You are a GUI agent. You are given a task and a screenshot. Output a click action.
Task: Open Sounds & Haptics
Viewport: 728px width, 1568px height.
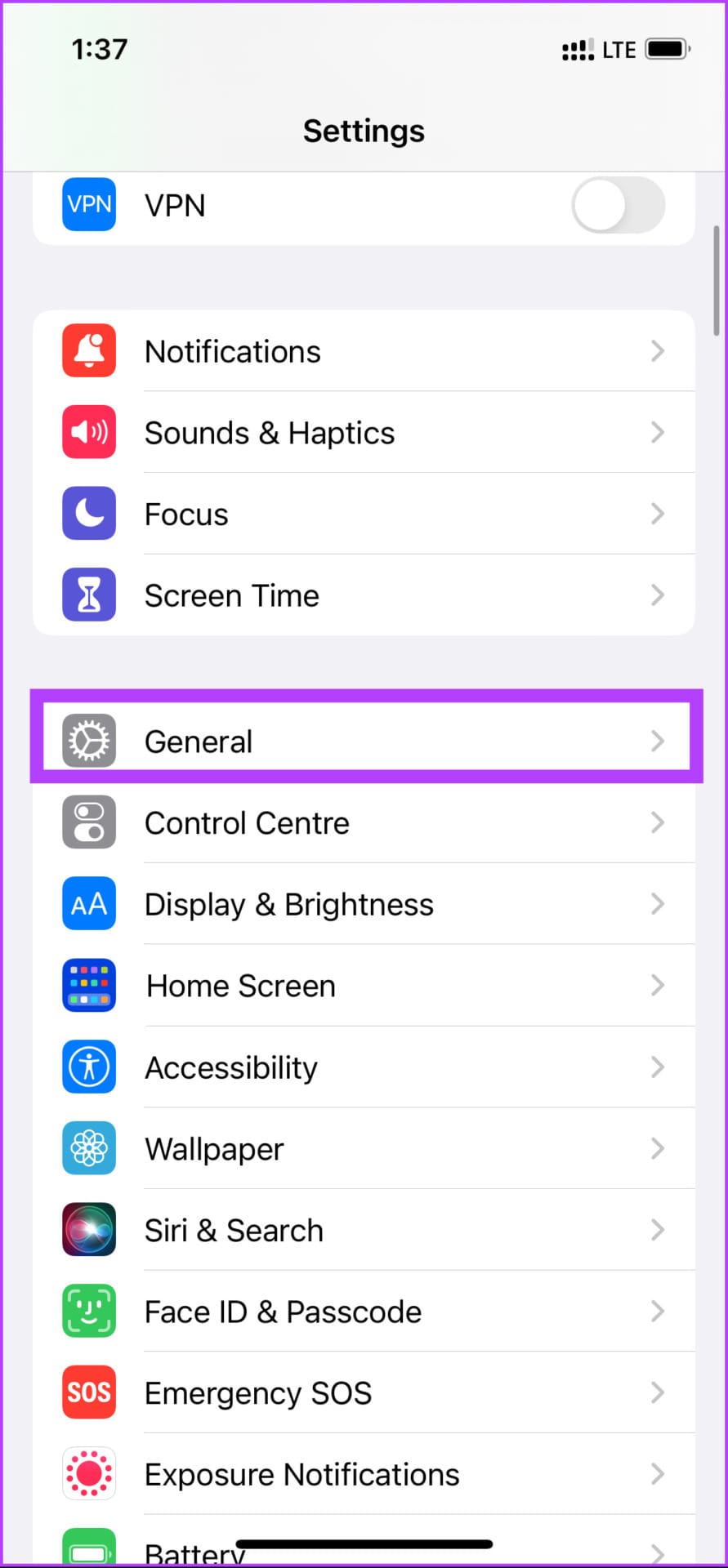pos(364,433)
